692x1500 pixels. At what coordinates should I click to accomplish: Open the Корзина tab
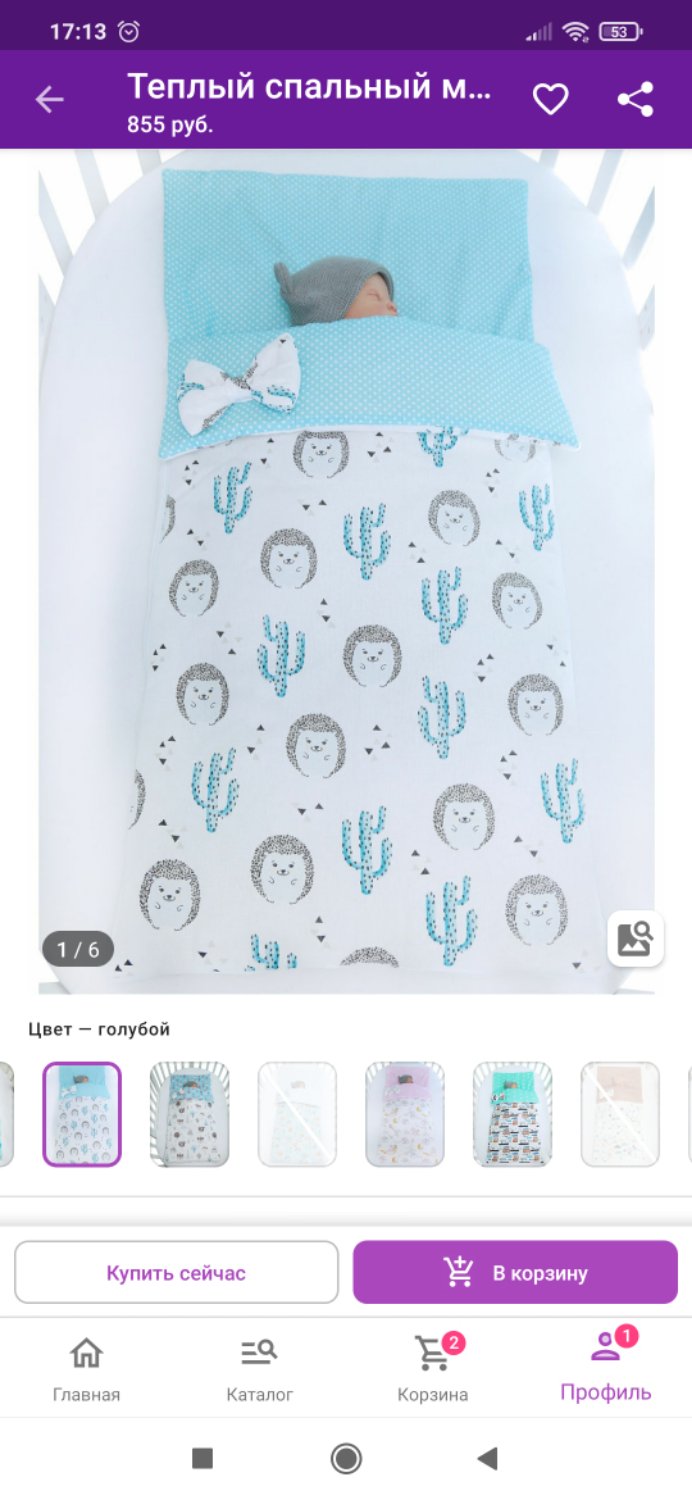coord(432,1368)
